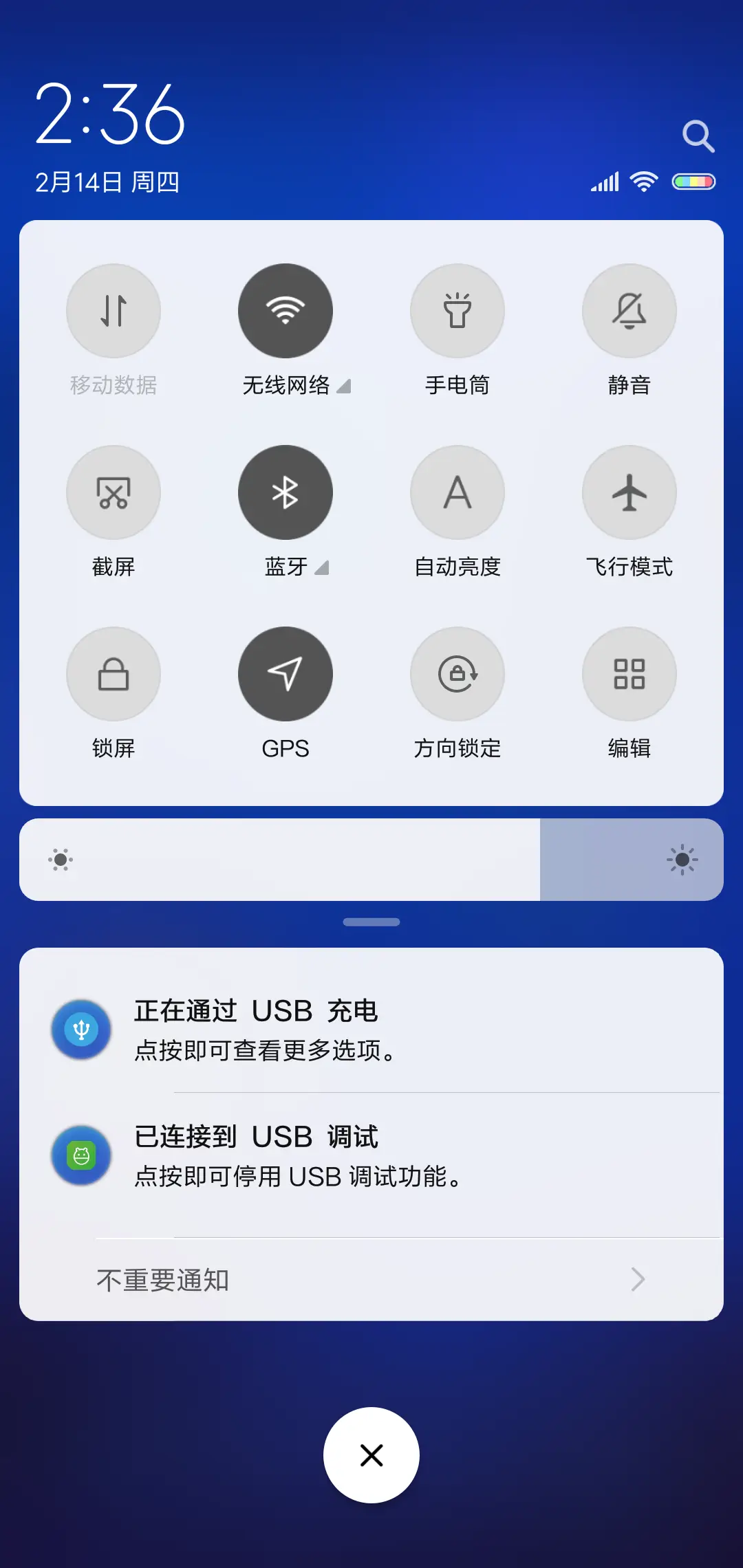The width and height of the screenshot is (743, 1568).
Task: Tap the 编辑 tile to edit quick settings
Action: point(629,674)
